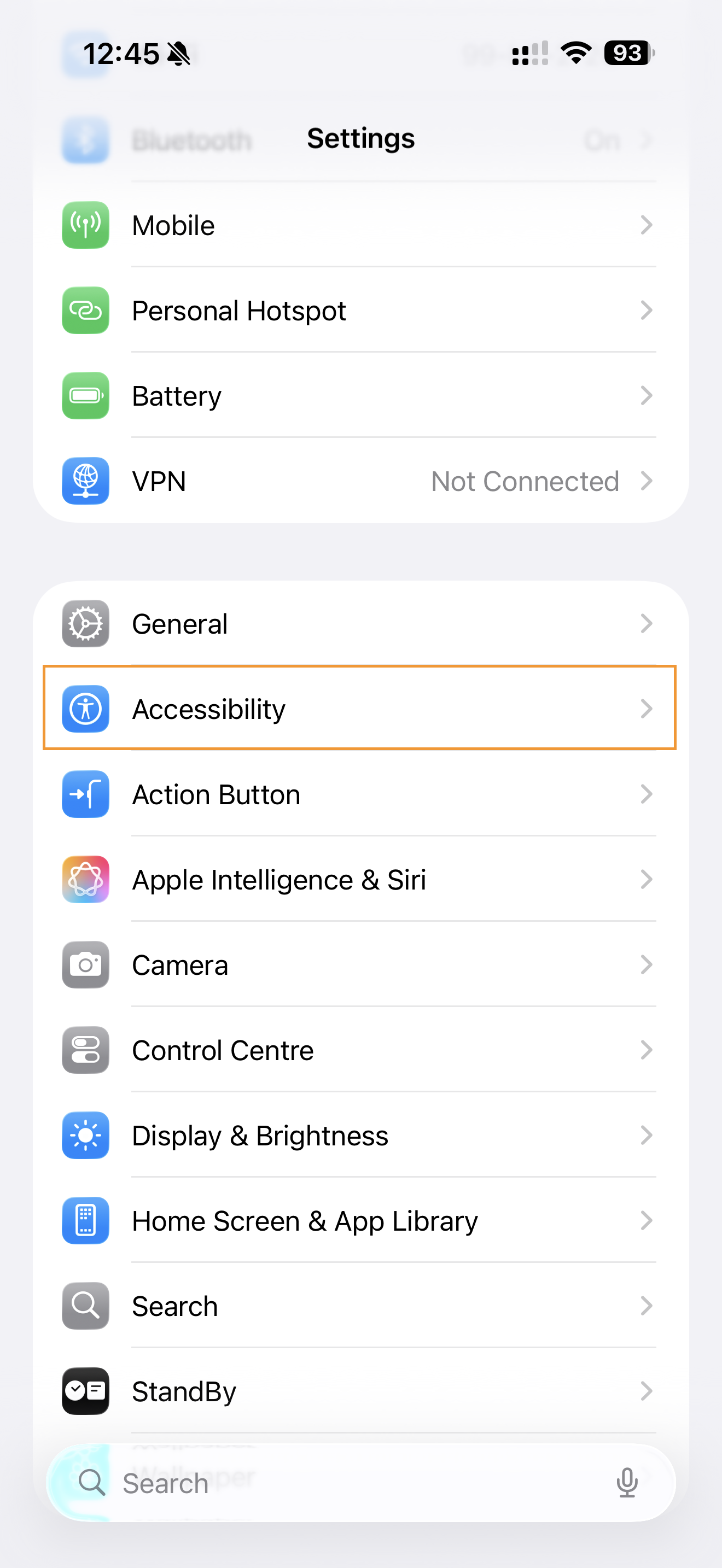Screen dimensions: 722x1568
Task: Tap the bottom Search field
Action: pos(360,1483)
